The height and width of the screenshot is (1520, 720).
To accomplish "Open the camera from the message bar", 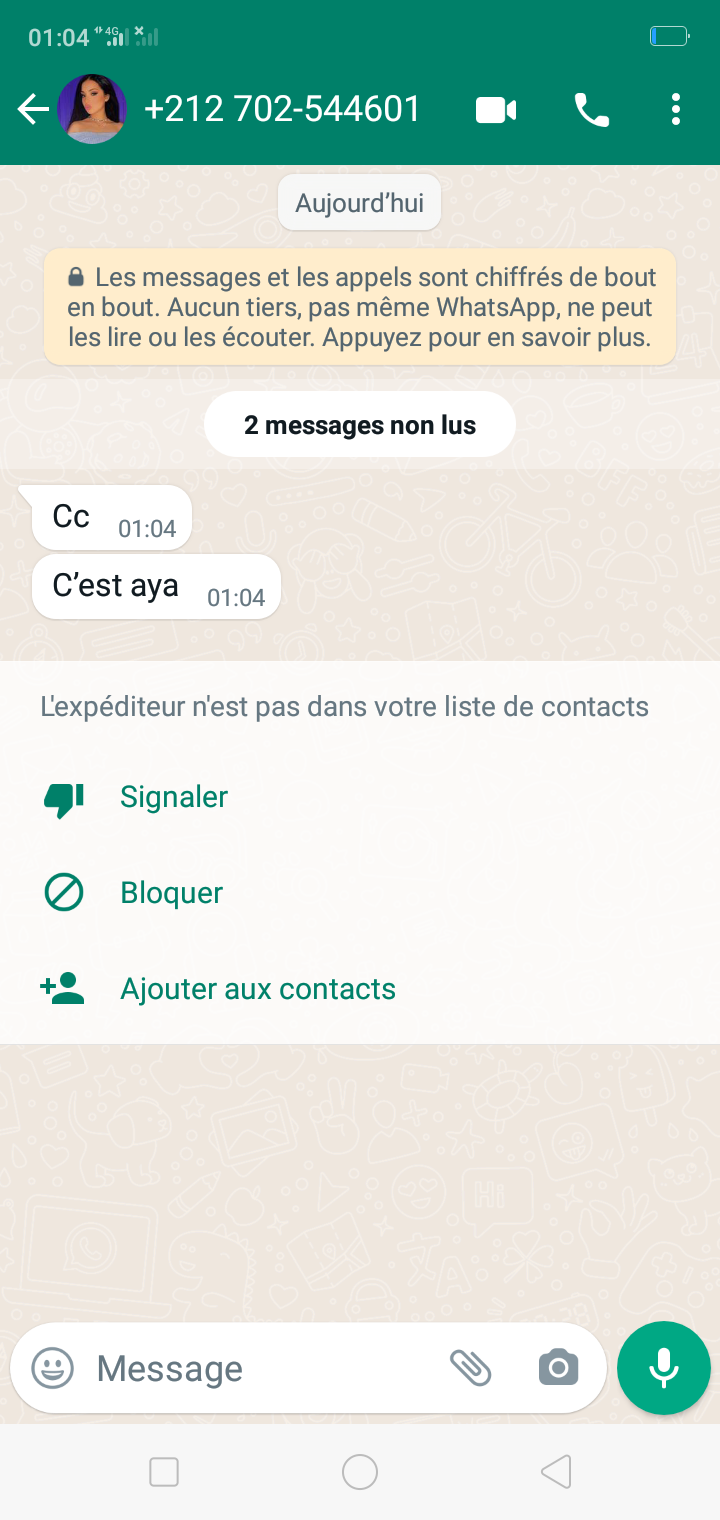I will coord(558,1368).
